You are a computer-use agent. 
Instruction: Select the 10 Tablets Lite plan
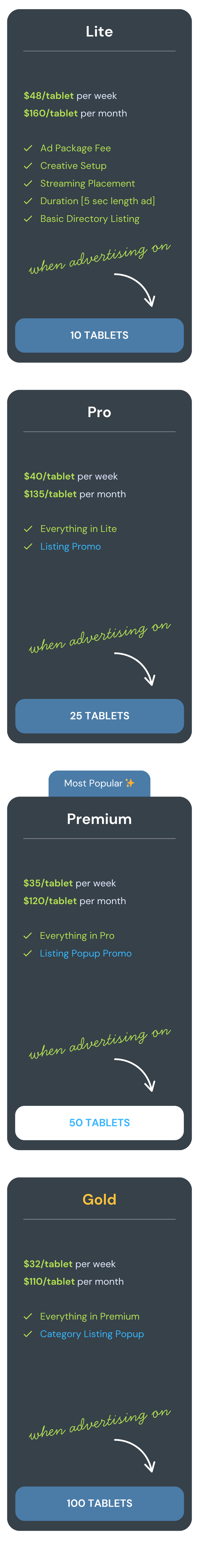click(x=99, y=335)
